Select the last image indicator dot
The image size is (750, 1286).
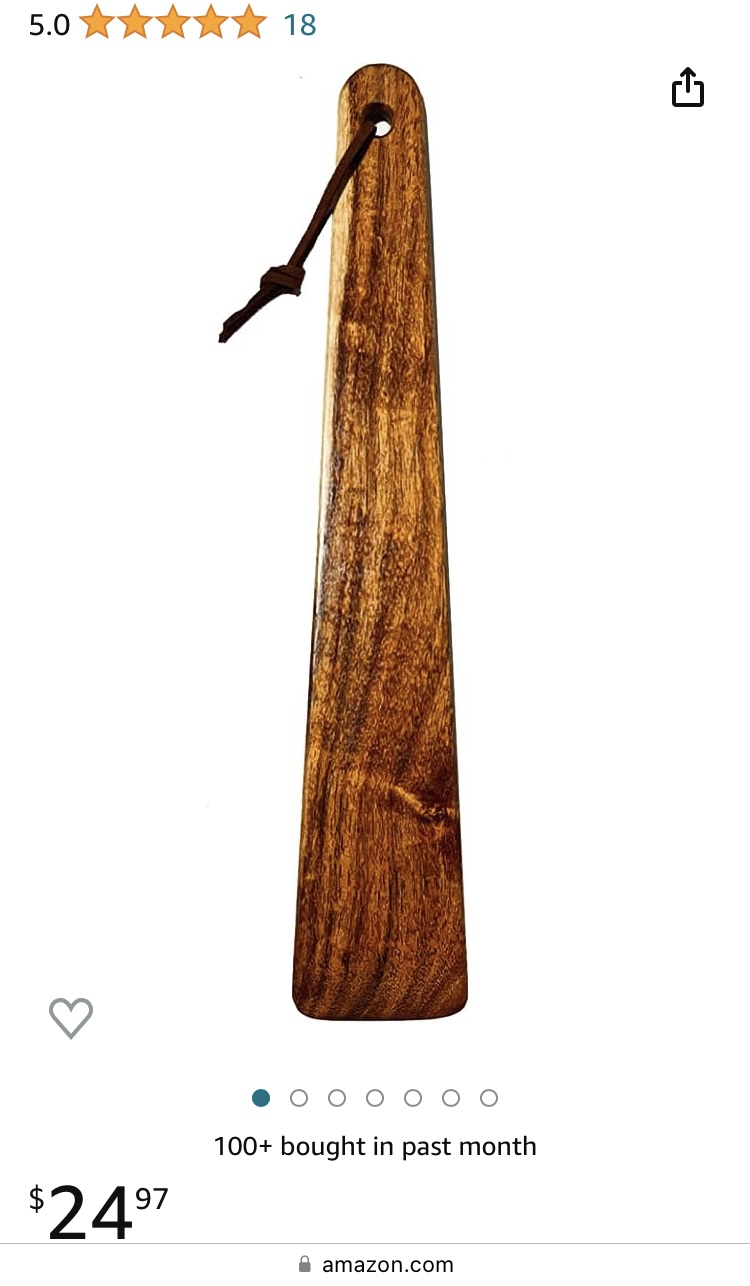(x=489, y=1098)
